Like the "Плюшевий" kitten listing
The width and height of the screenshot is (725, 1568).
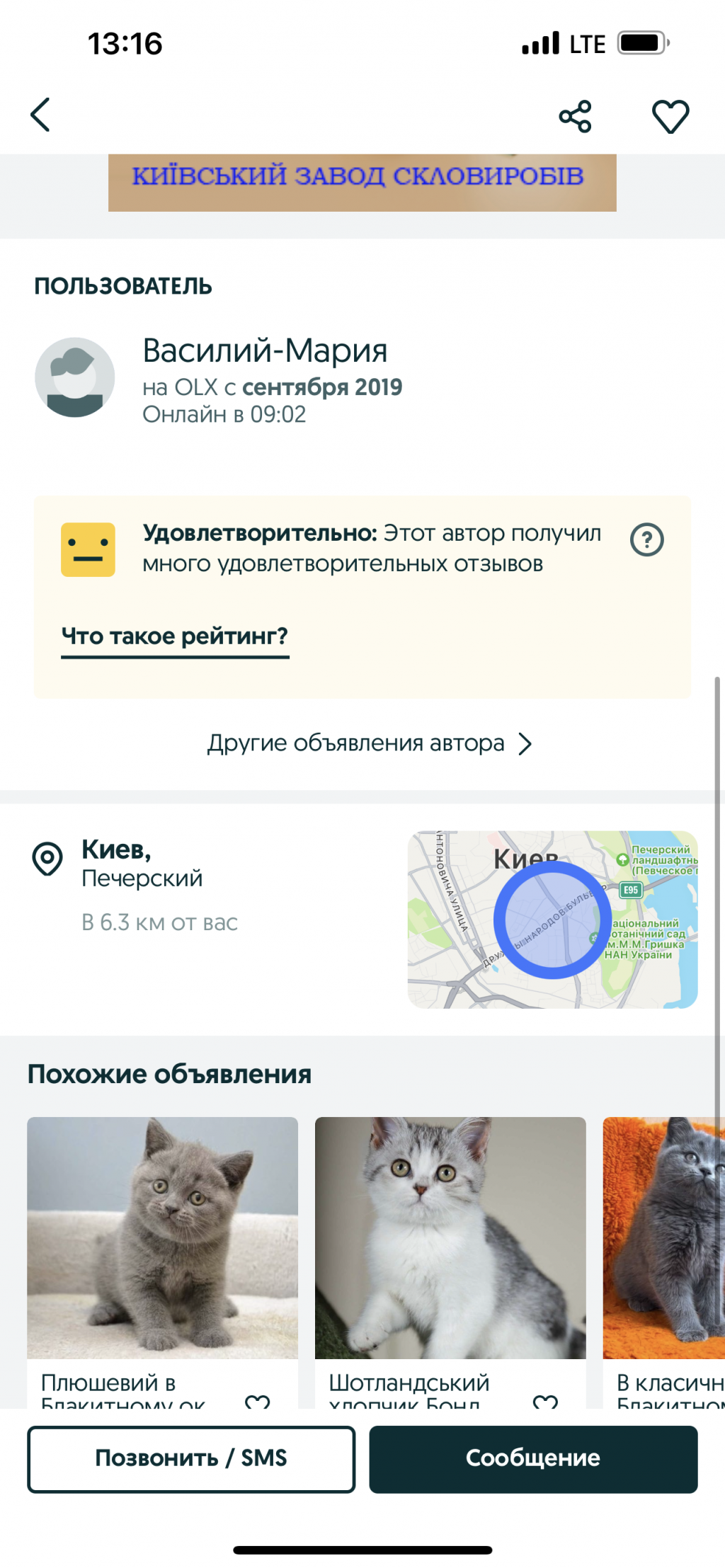(x=257, y=1401)
